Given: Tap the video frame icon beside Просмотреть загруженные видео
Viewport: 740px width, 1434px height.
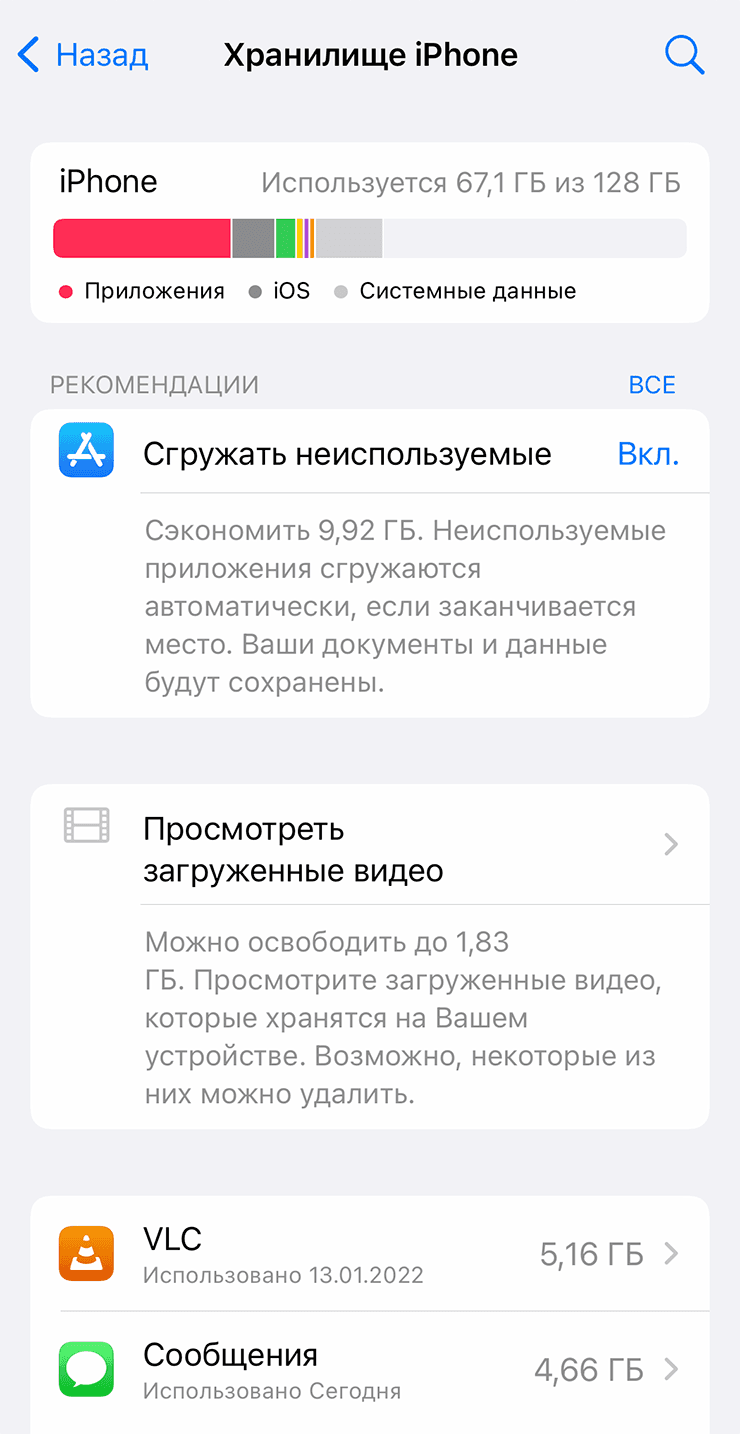Looking at the screenshot, I should pos(86,825).
